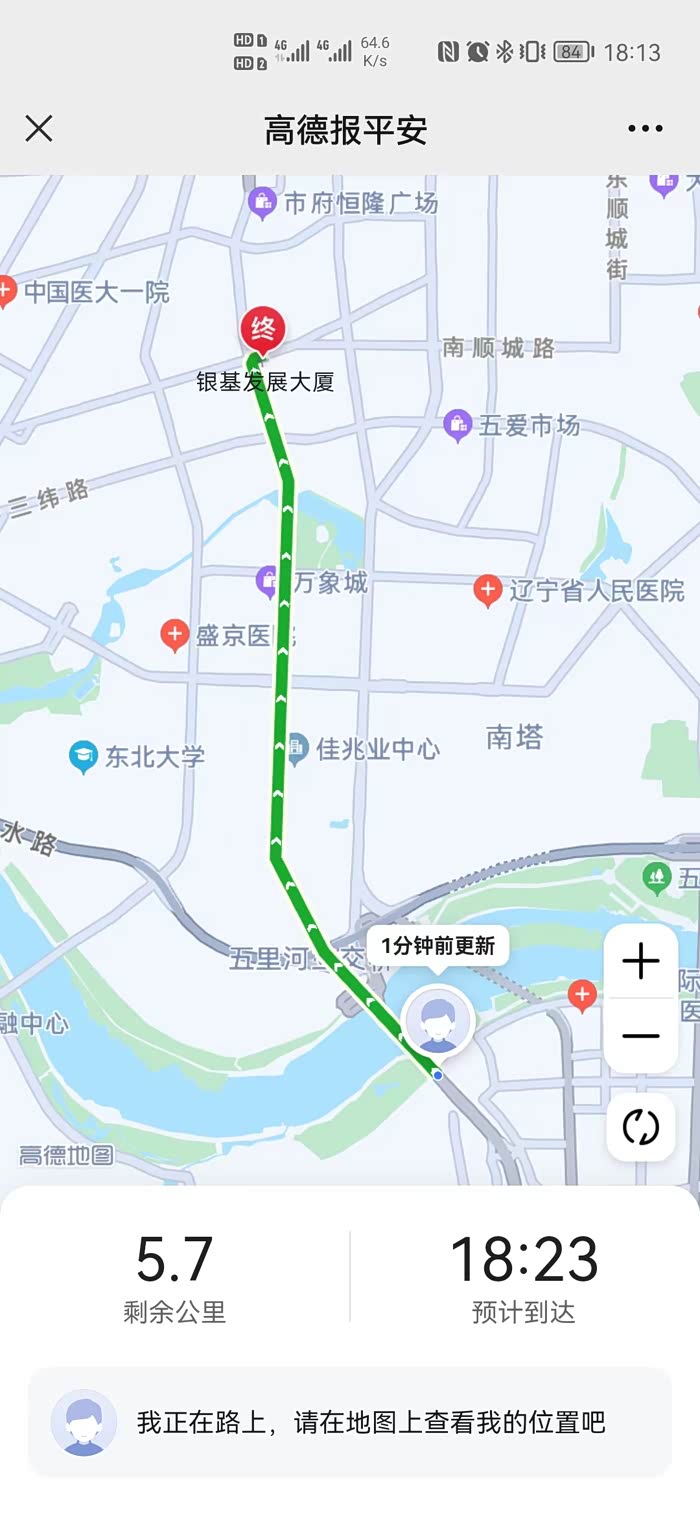Select the 辽宁省人民医院 marker

[x=487, y=590]
